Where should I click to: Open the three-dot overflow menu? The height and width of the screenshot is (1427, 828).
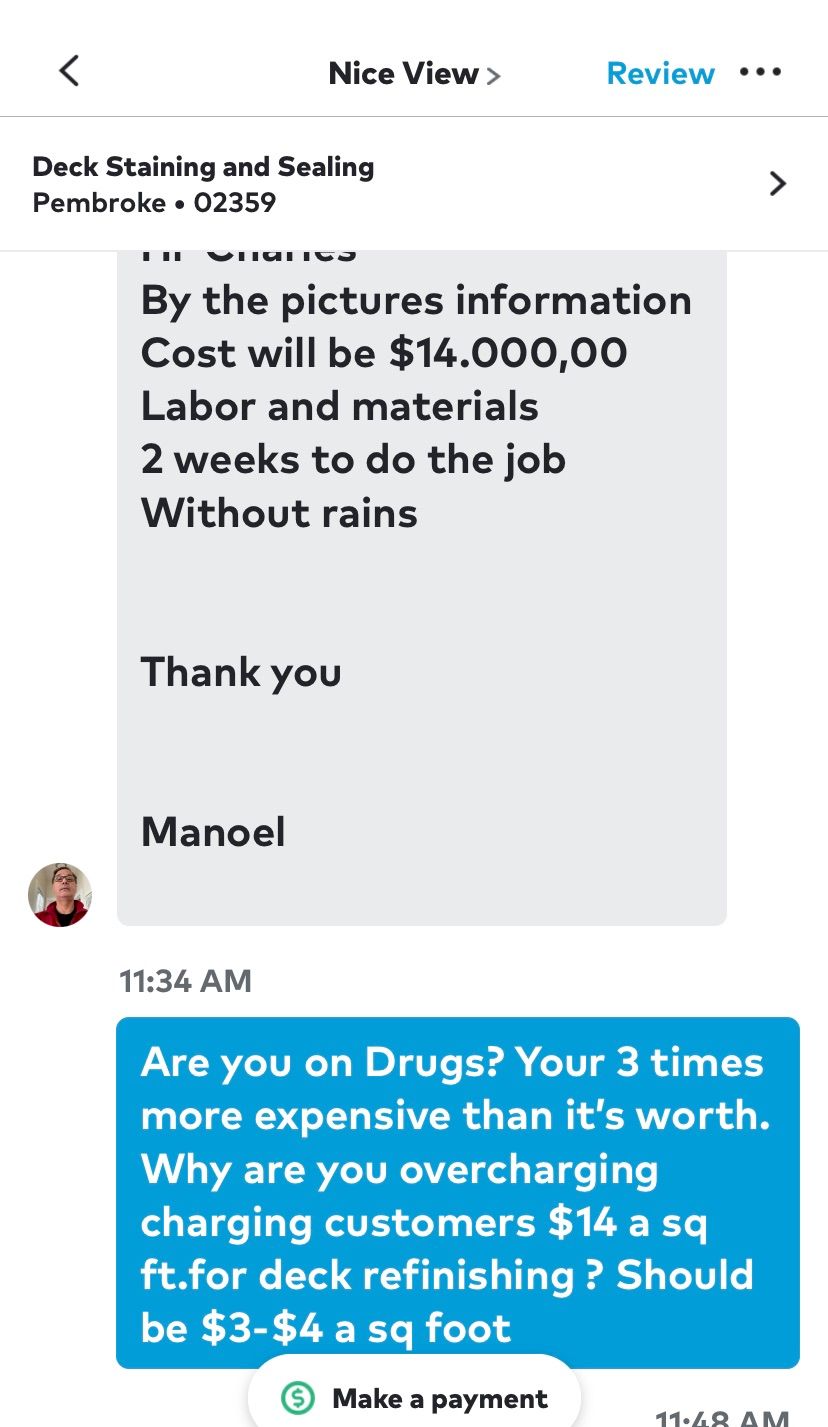pyautogui.click(x=760, y=73)
